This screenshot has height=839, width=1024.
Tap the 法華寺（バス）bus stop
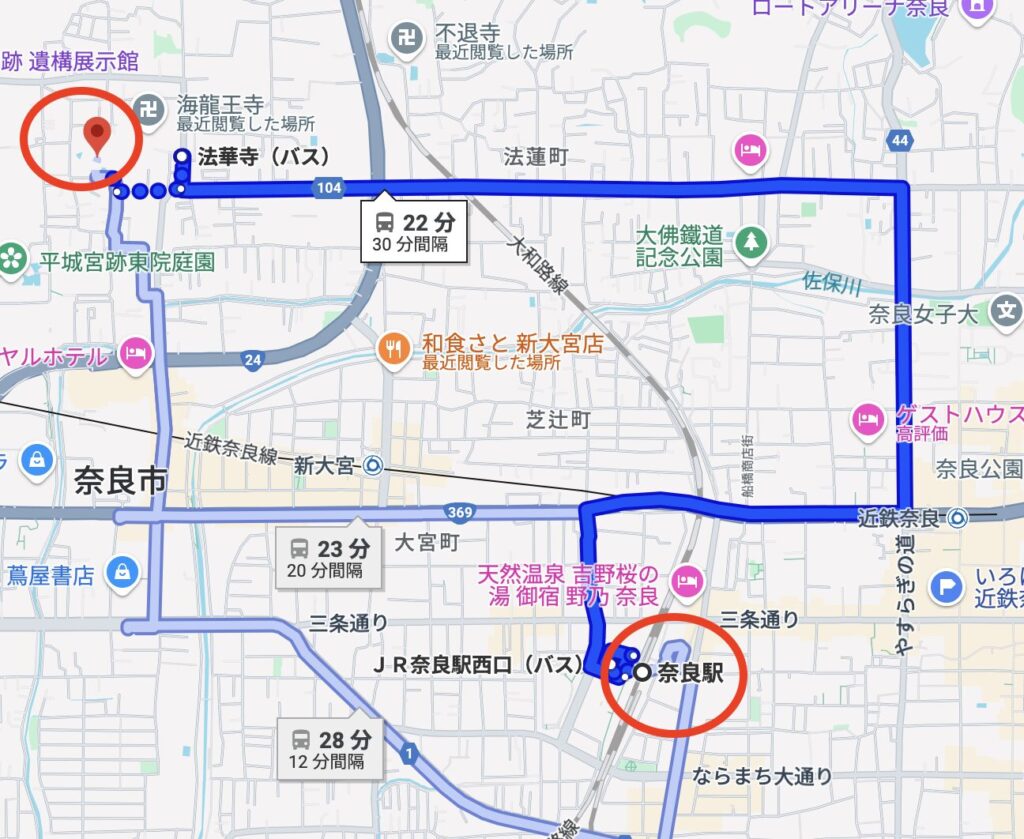click(181, 156)
